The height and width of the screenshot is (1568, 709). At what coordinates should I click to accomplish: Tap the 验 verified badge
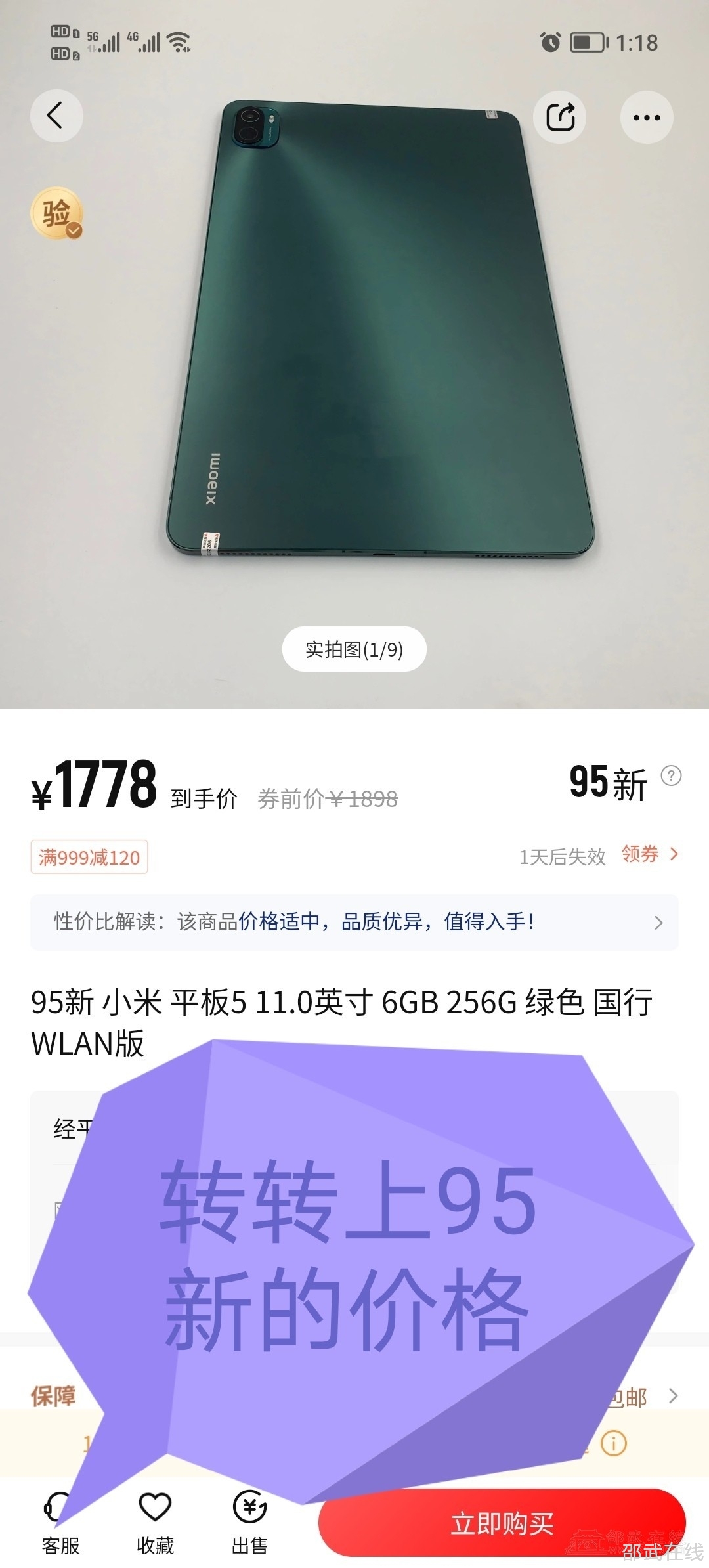point(57,213)
